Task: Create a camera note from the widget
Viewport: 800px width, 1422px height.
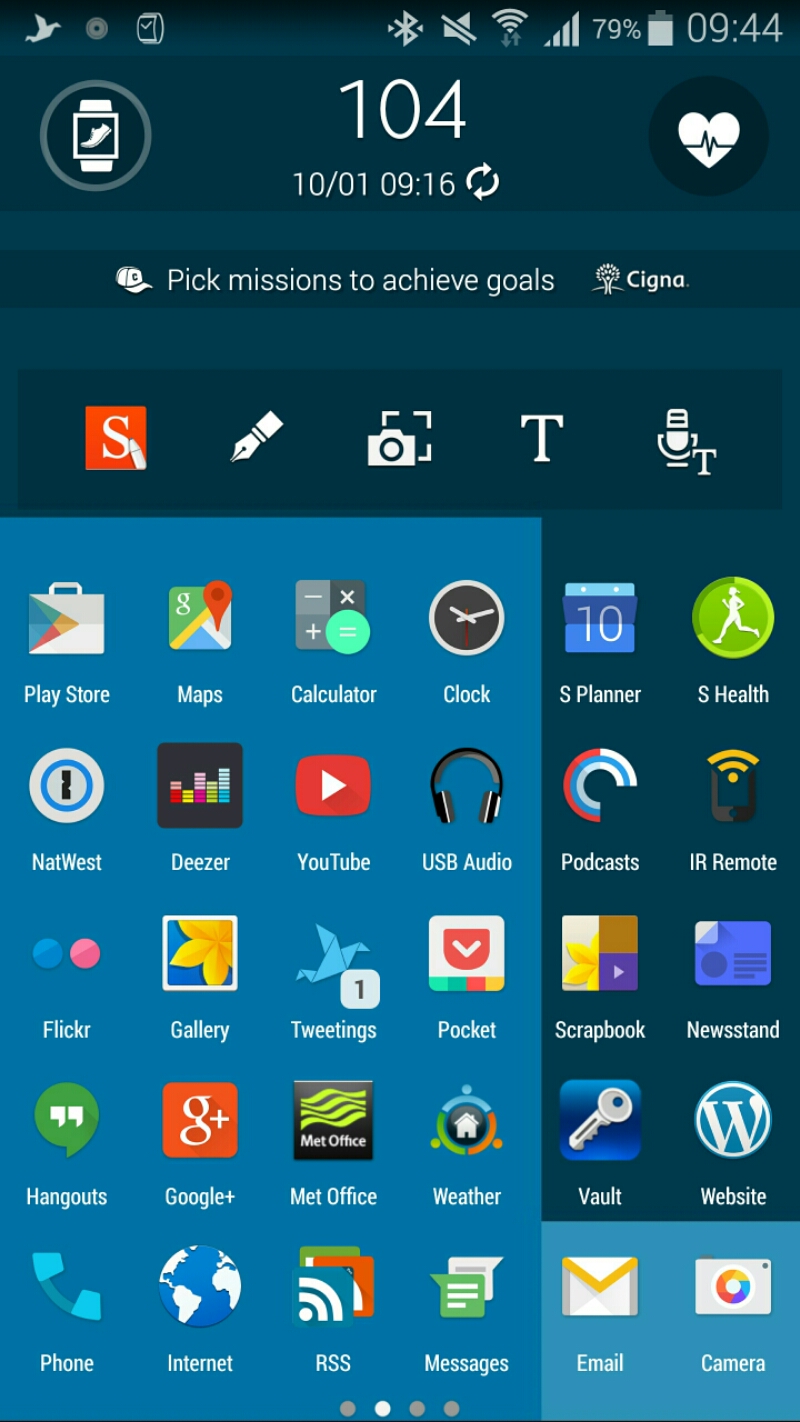Action: click(399, 438)
